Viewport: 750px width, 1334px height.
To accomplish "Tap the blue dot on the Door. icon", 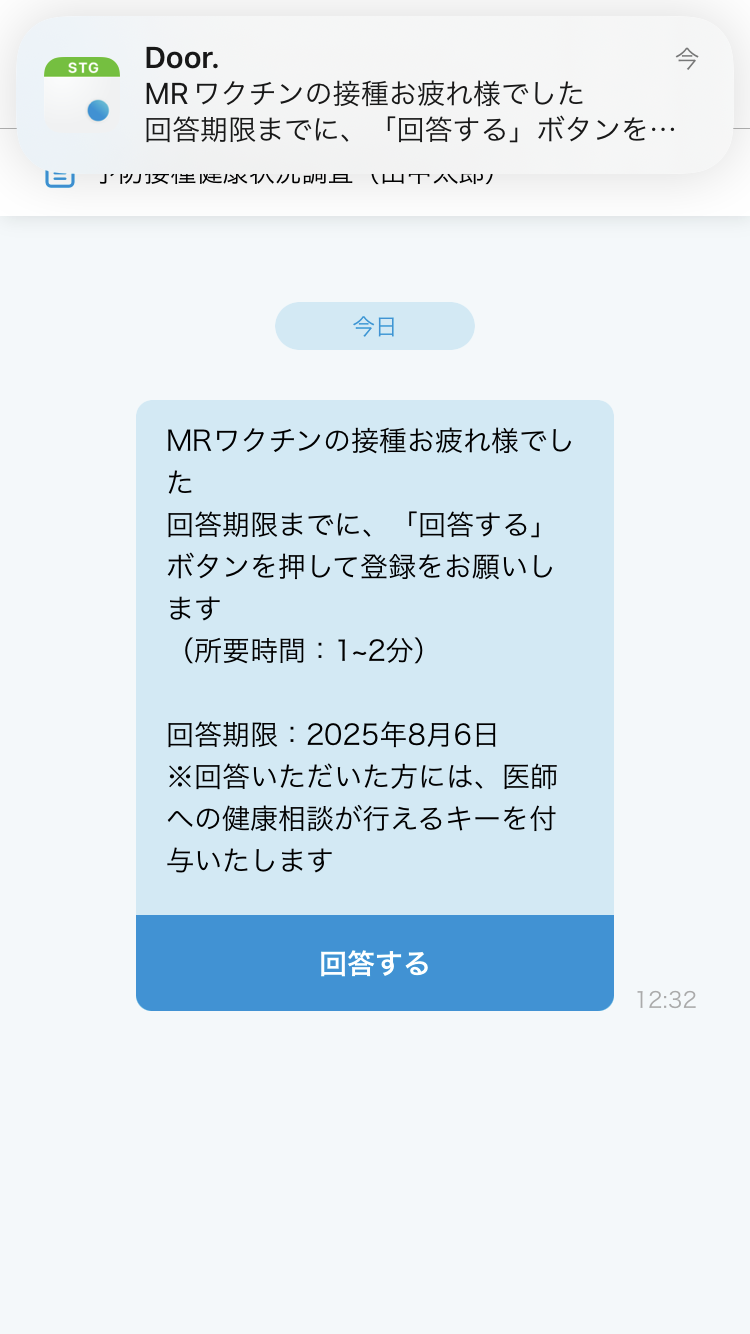I will pyautogui.click(x=97, y=112).
